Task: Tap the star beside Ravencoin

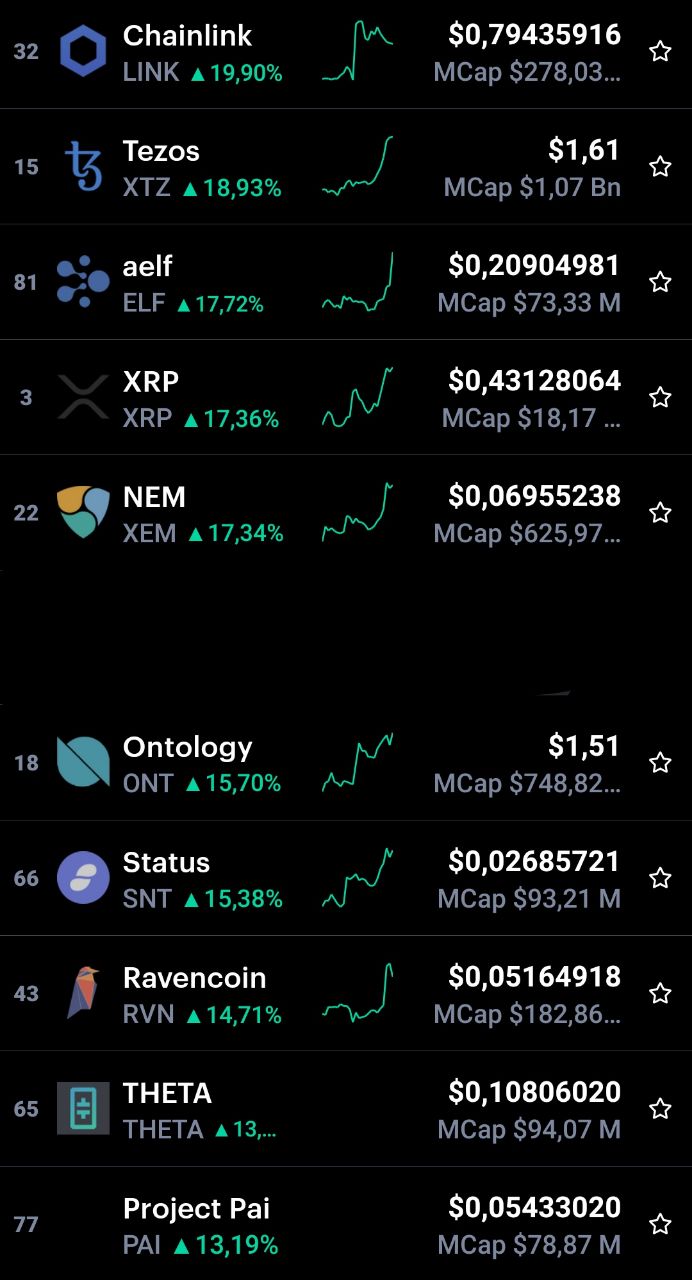Action: coord(660,993)
